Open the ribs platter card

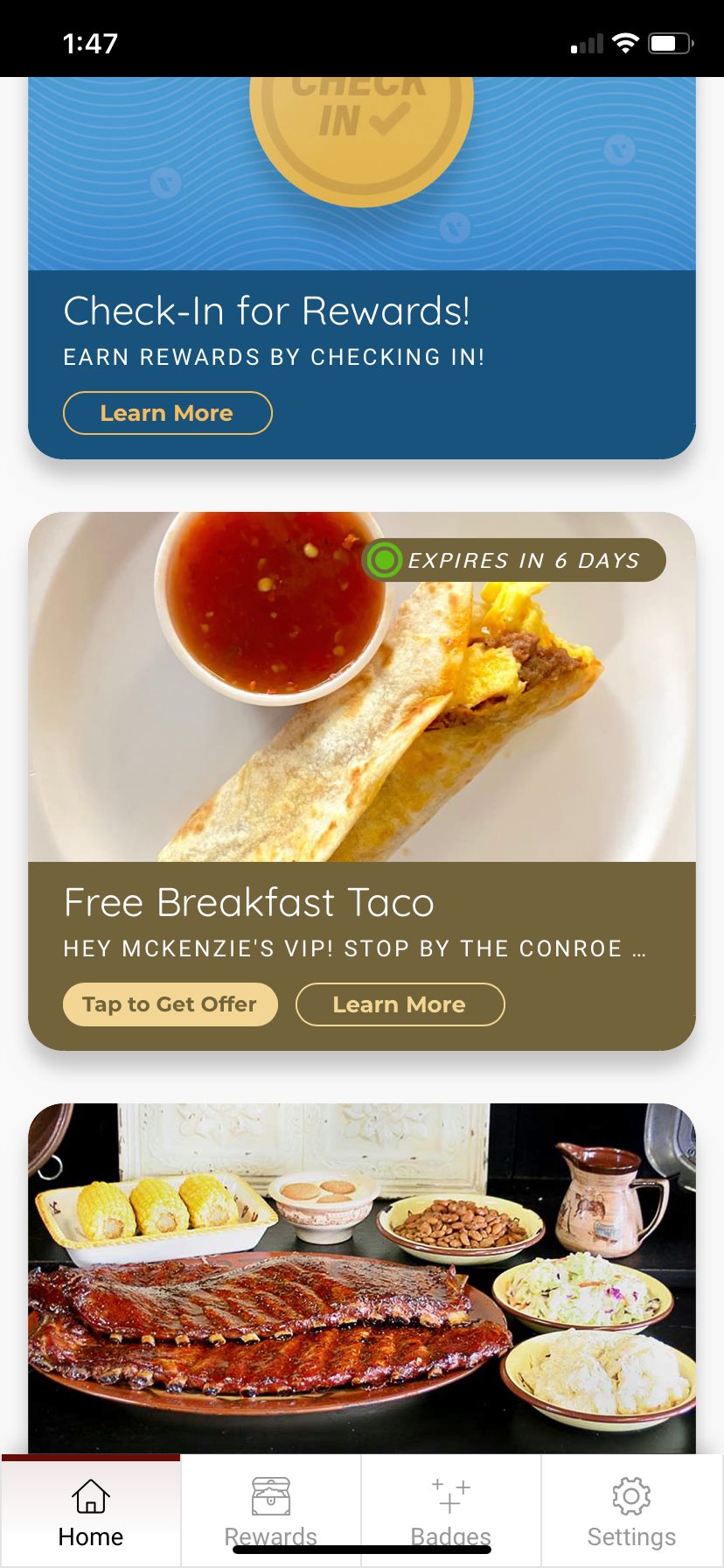tap(361, 1277)
